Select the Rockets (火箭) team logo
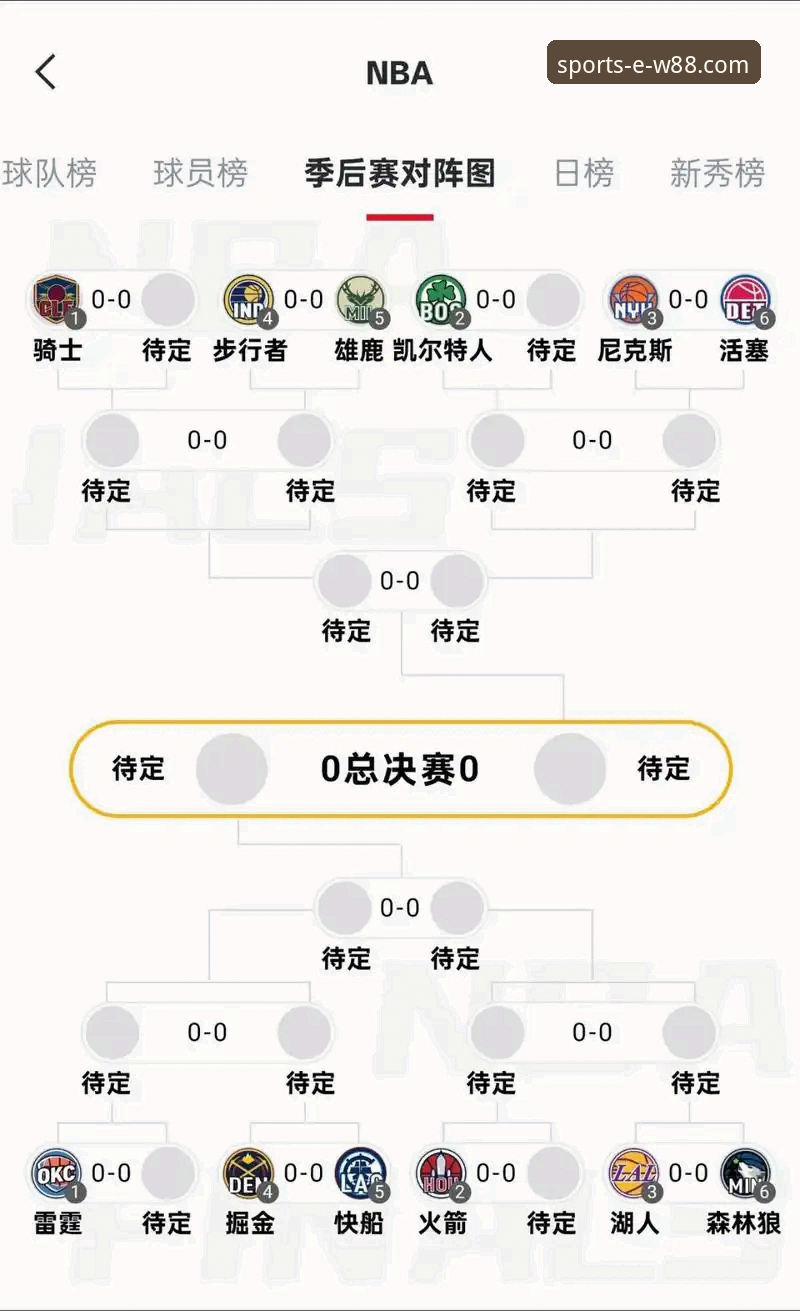 (x=442, y=1172)
